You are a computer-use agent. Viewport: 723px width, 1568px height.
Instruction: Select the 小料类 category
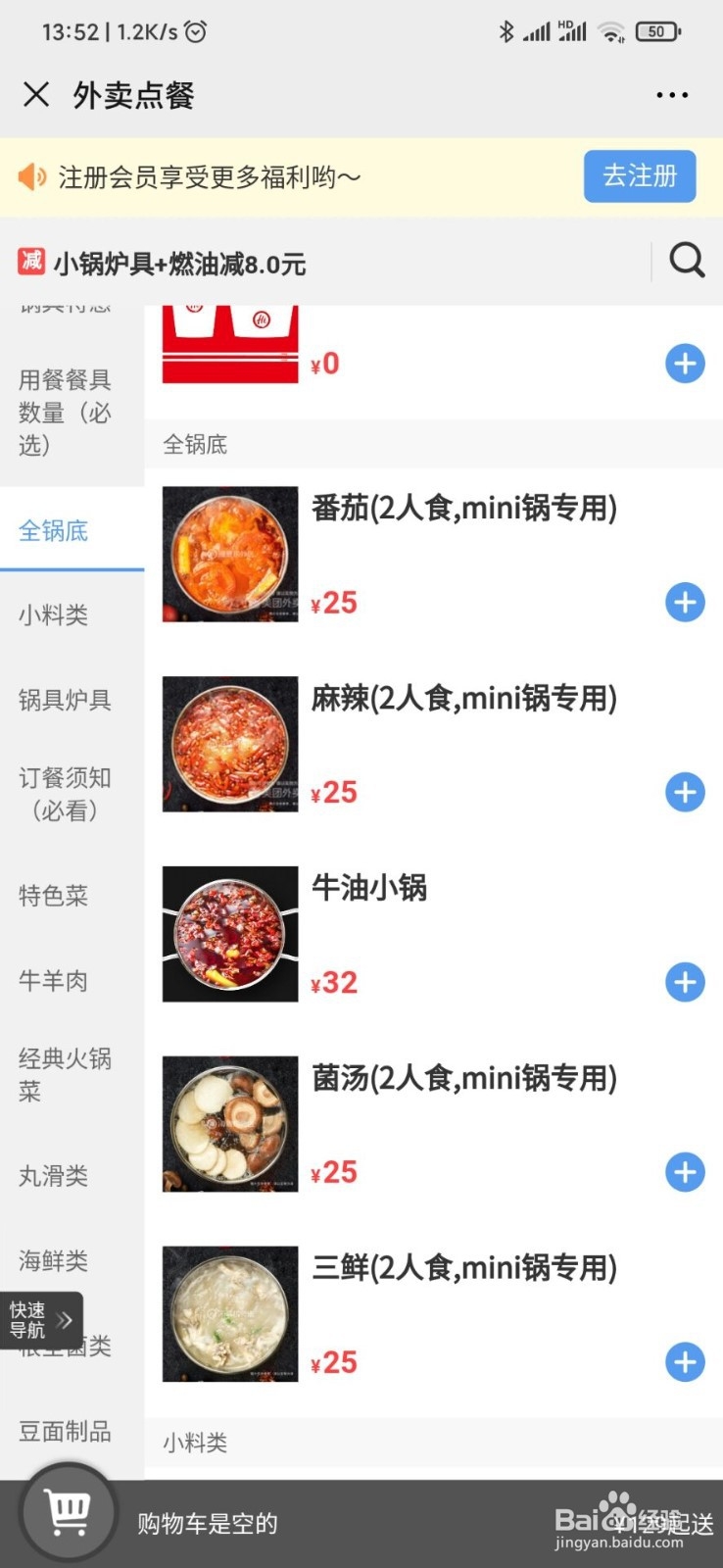[x=54, y=615]
